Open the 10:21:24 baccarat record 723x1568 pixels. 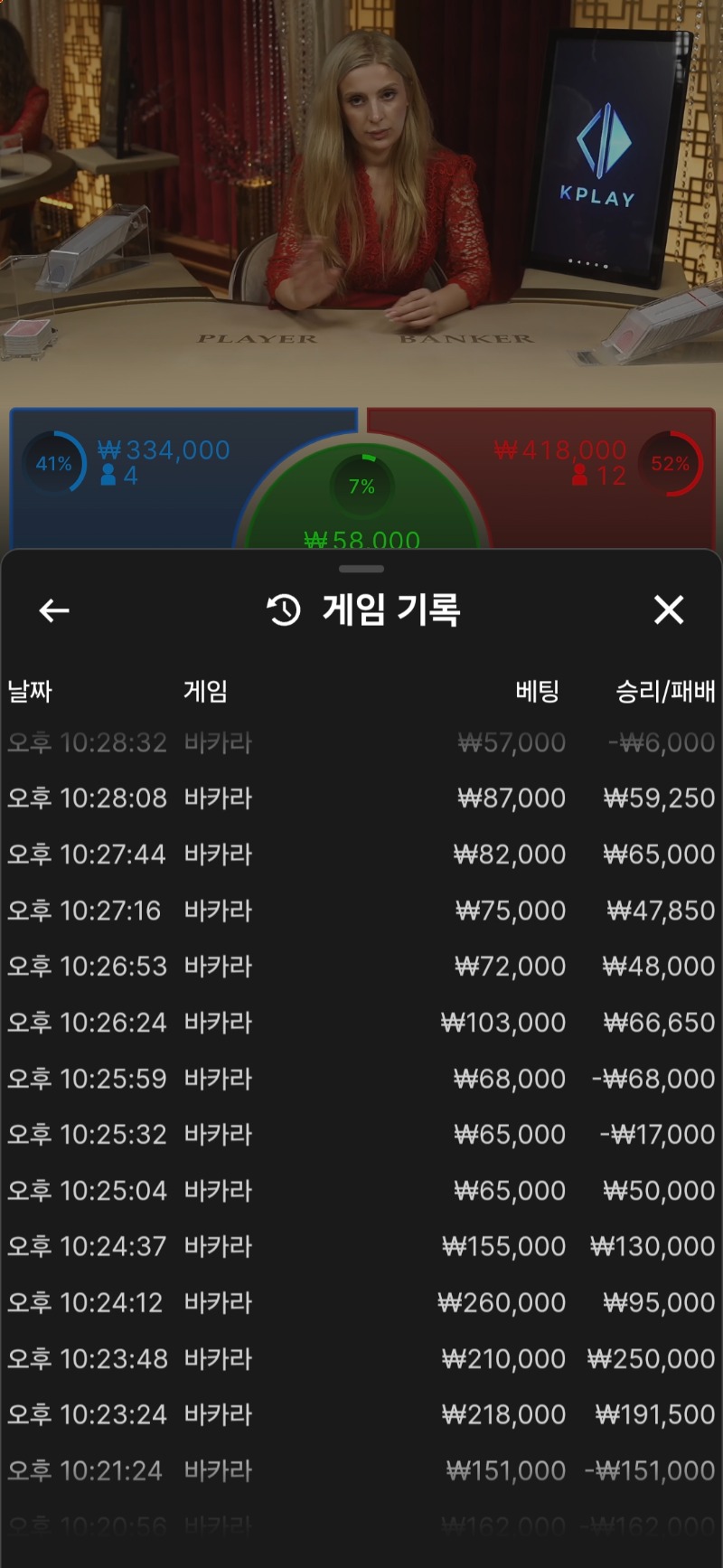click(361, 1471)
